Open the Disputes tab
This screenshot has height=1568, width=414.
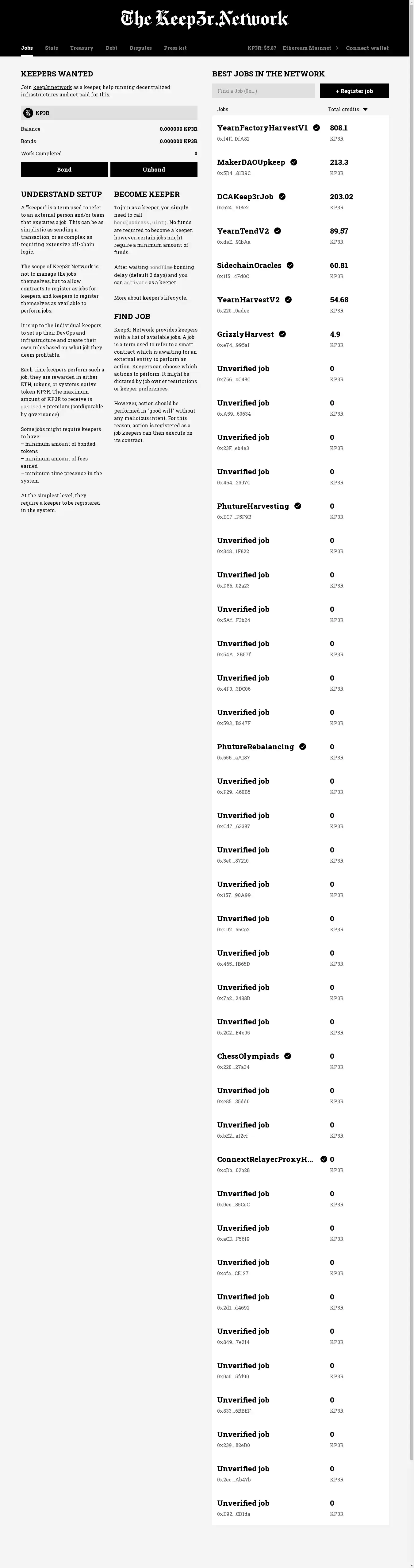[140, 48]
